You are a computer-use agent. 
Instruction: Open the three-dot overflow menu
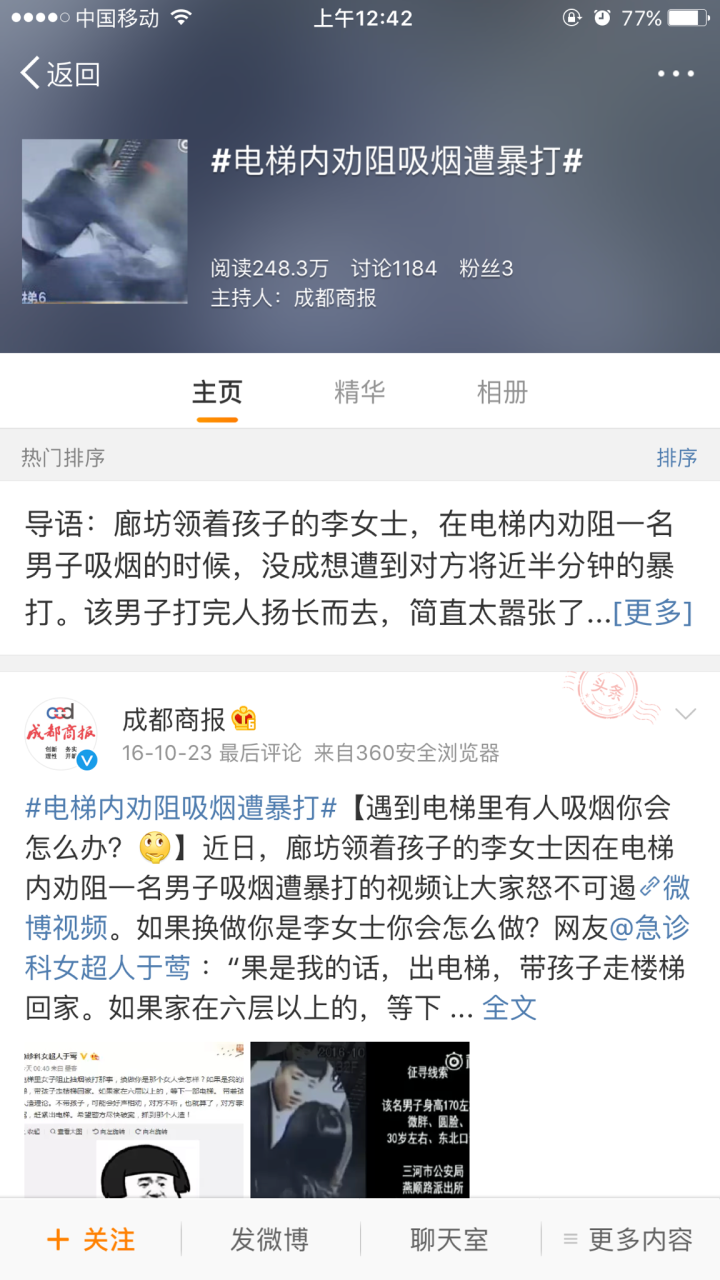coord(675,74)
